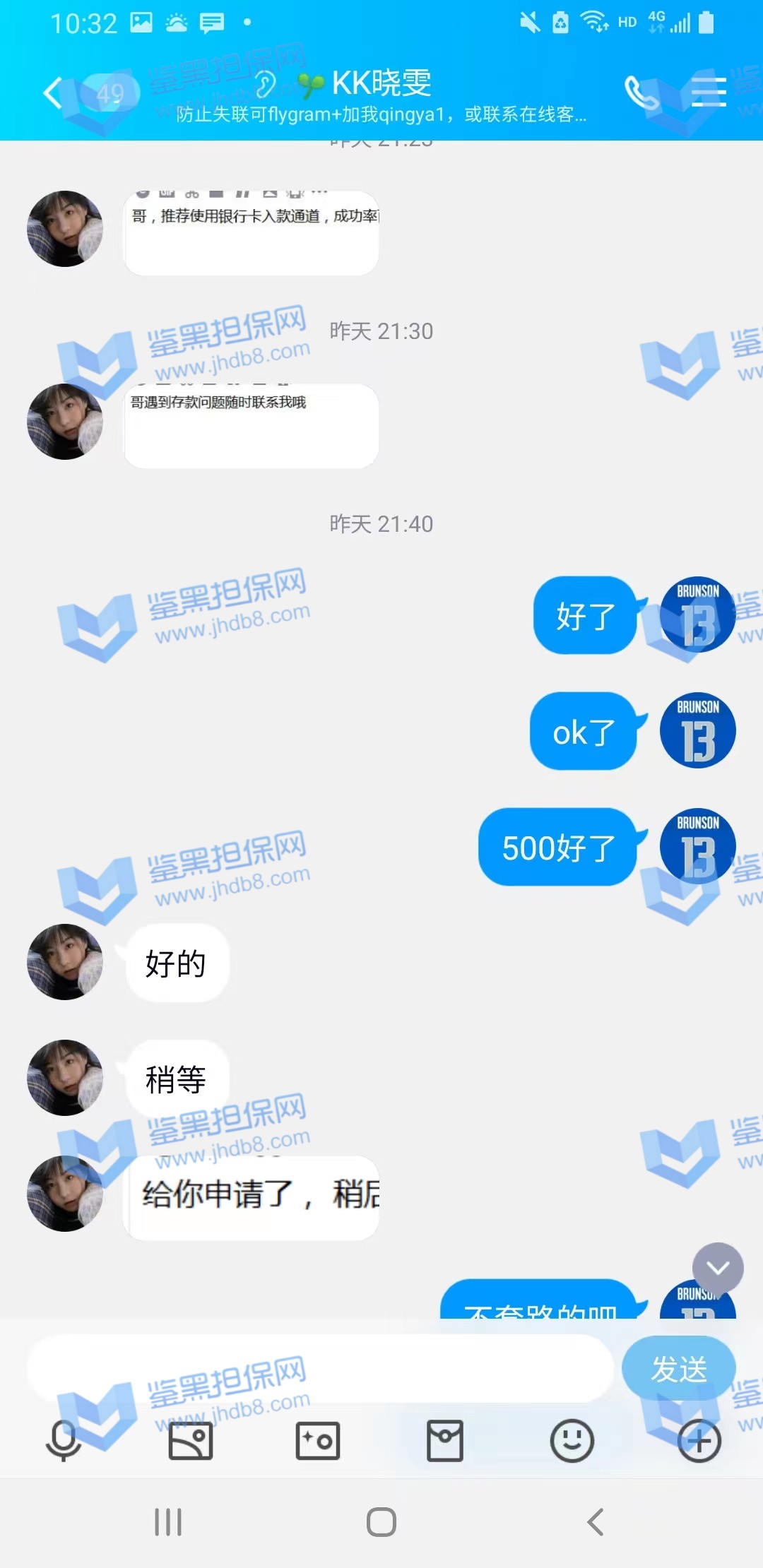
Task: Open image message about 银行卡入款通道
Action: click(252, 233)
